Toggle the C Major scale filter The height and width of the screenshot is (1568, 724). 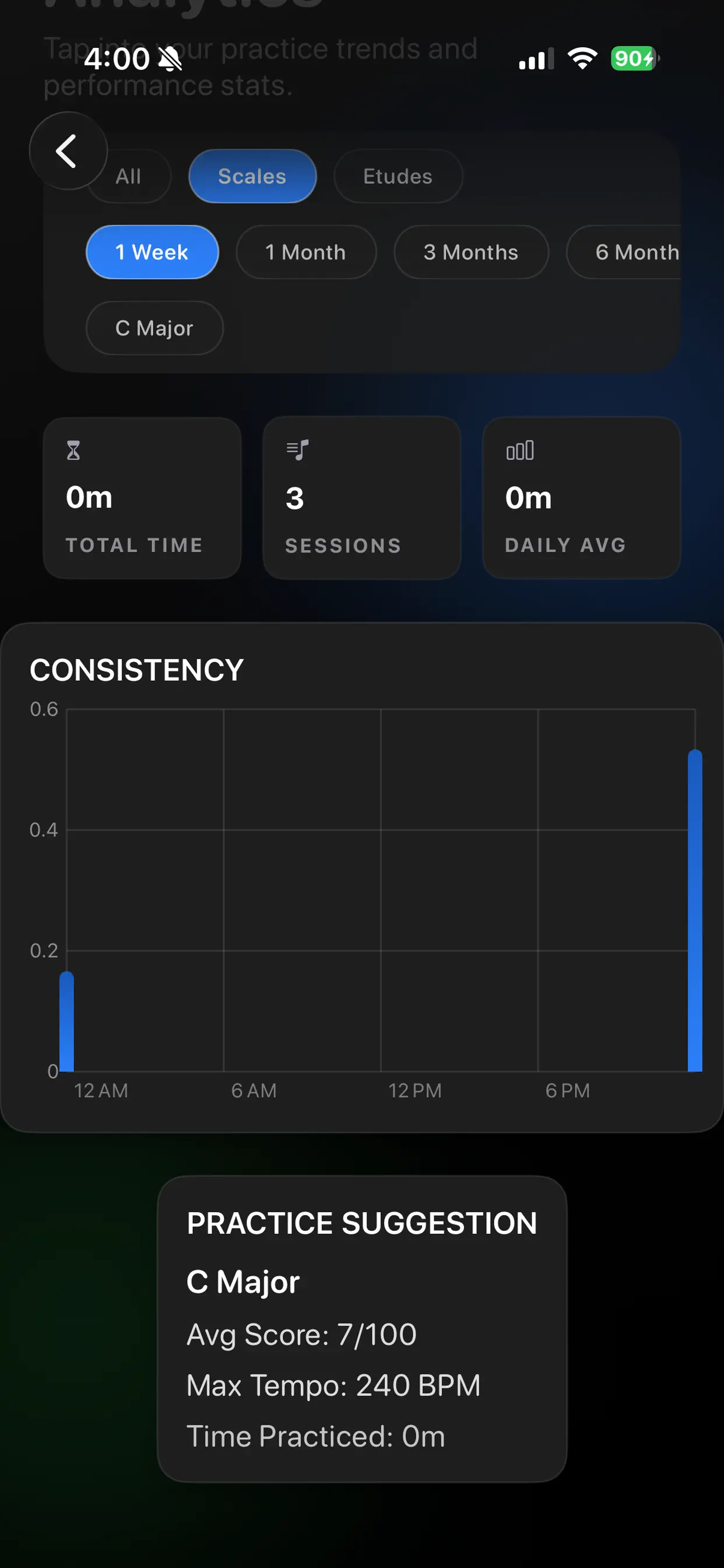154,328
